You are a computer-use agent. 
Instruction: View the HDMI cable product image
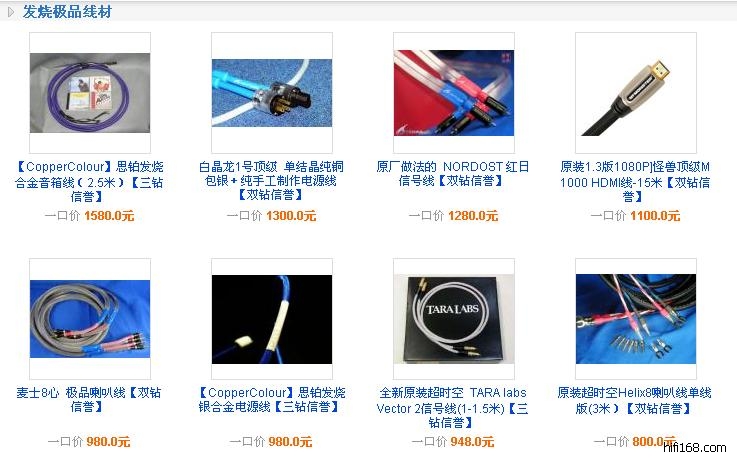(635, 93)
